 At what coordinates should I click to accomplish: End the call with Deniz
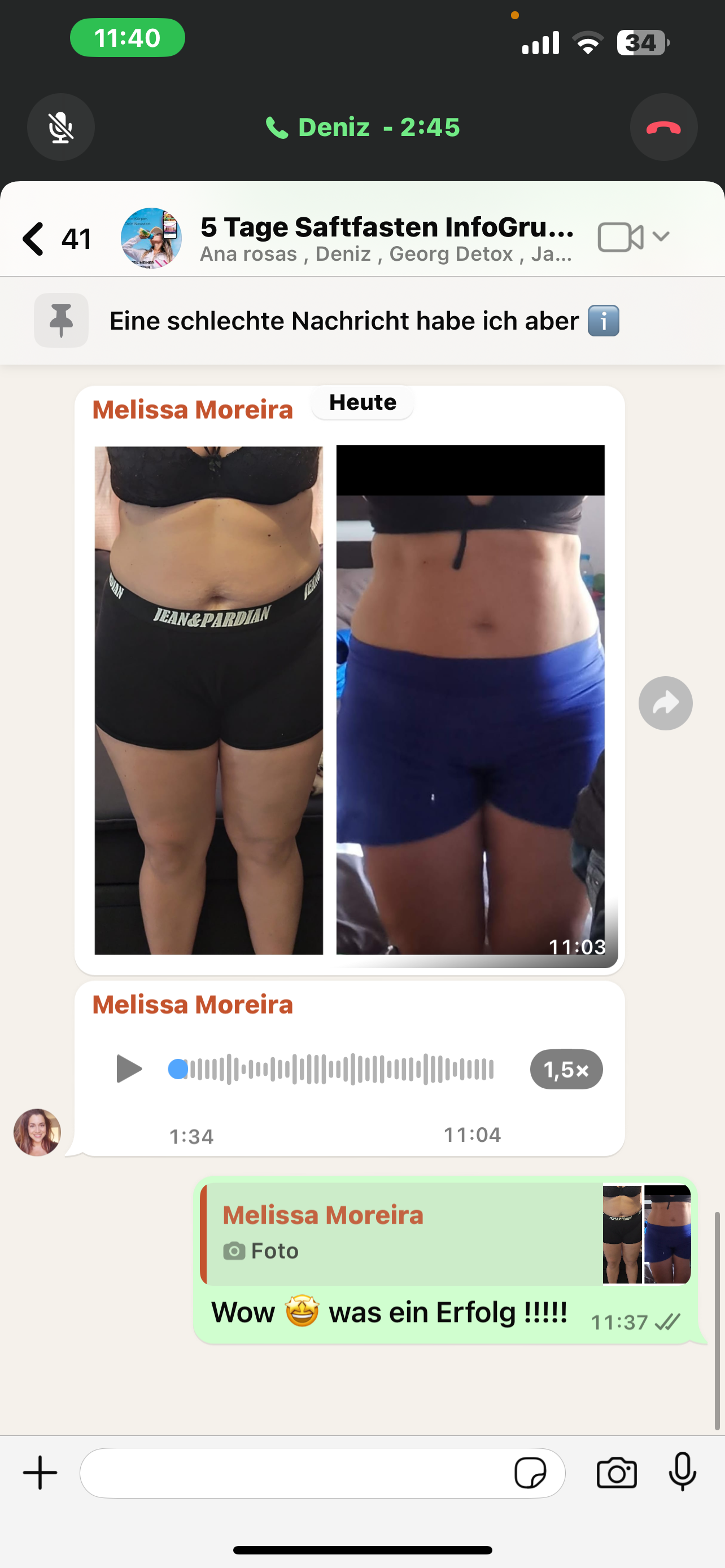pos(663,127)
